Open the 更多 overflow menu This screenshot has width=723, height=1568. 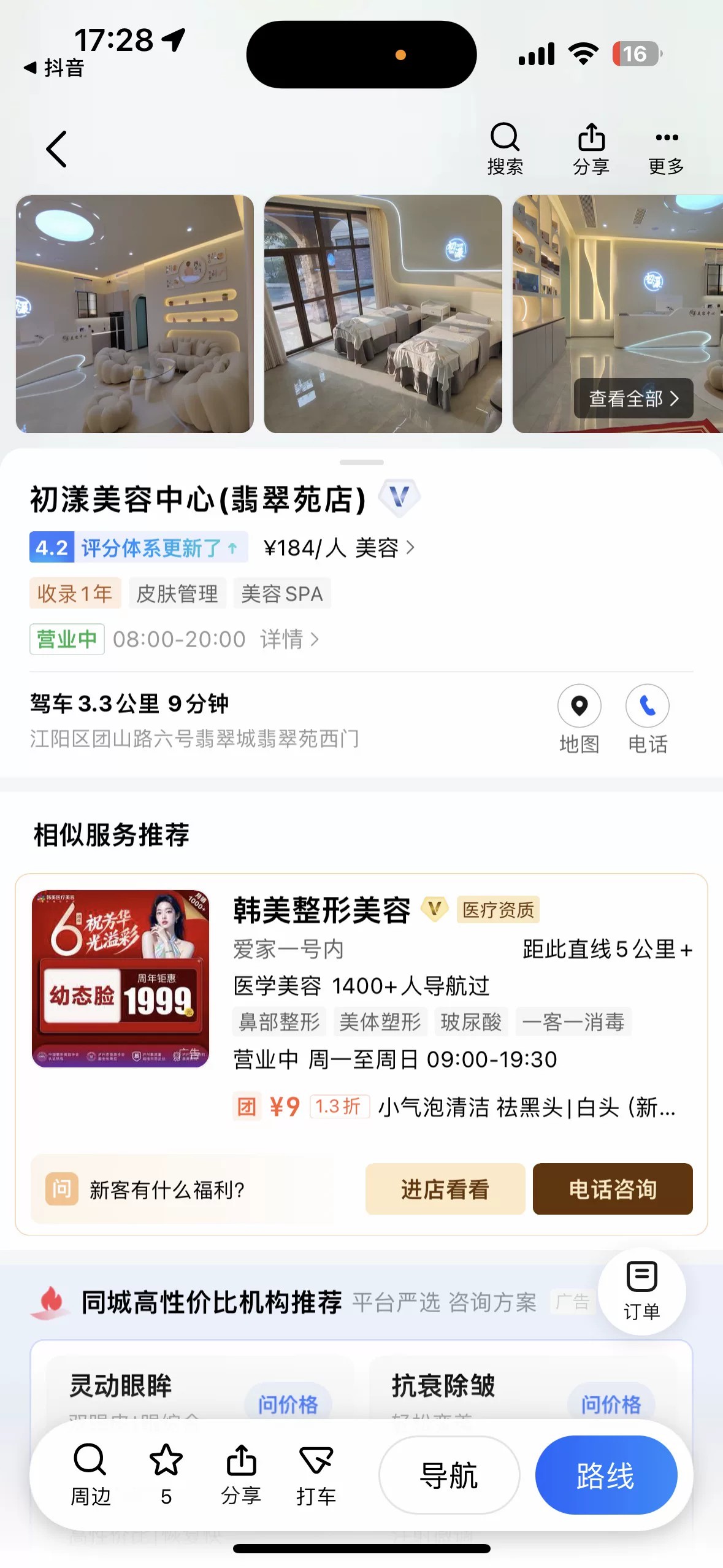(666, 149)
